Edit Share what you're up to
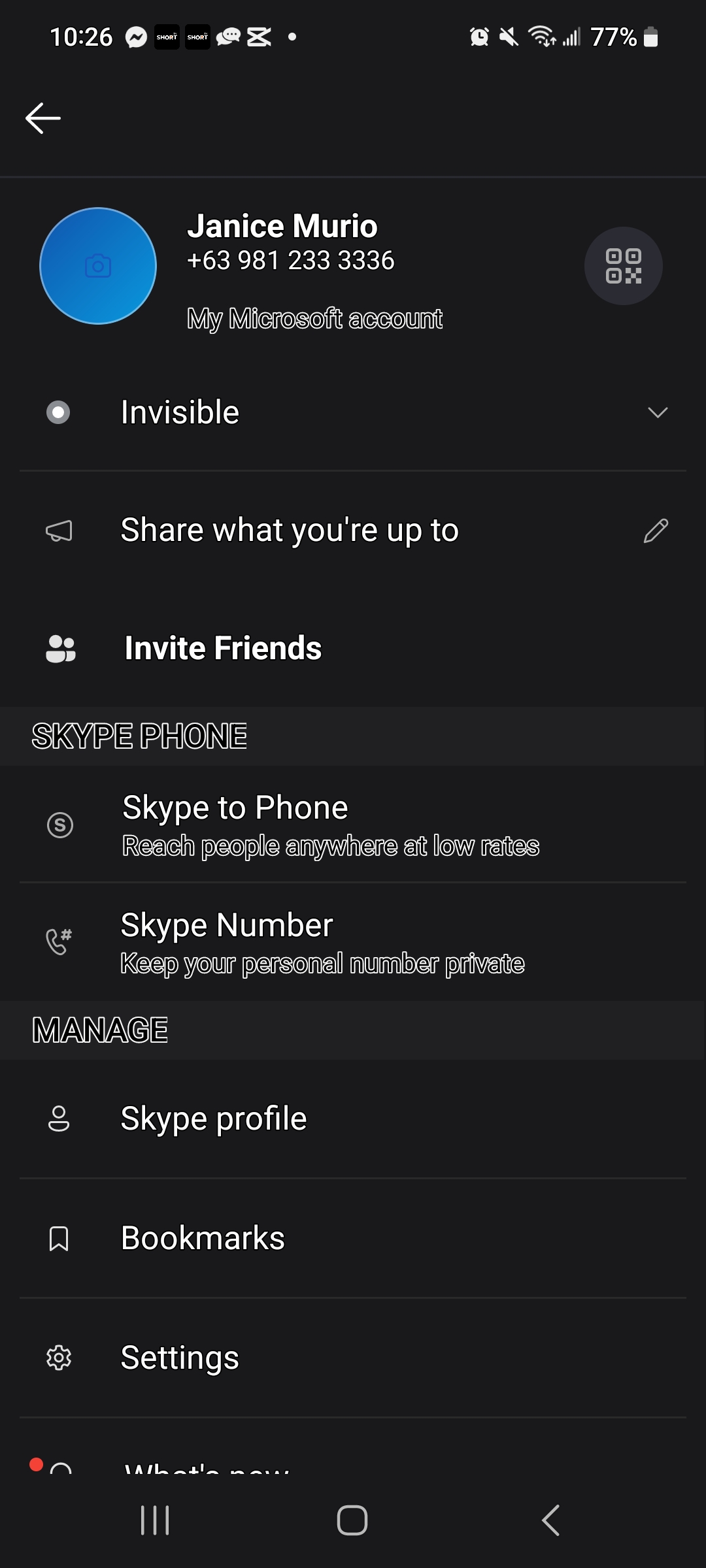Image resolution: width=706 pixels, height=1568 pixels. pos(656,531)
